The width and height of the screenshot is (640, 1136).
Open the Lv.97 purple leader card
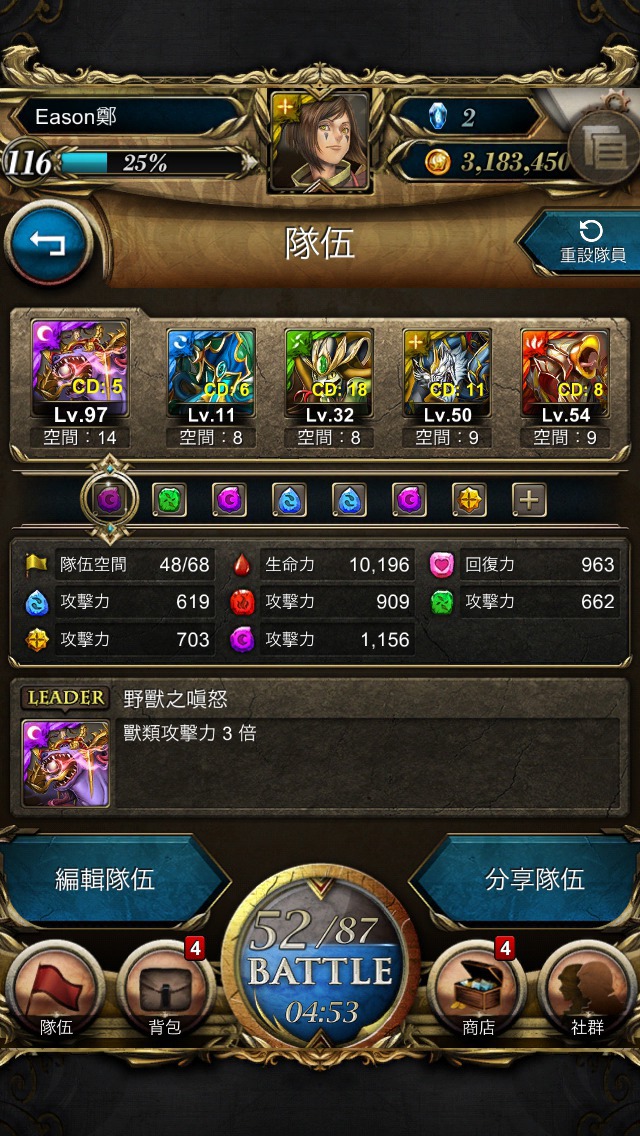coord(80,369)
